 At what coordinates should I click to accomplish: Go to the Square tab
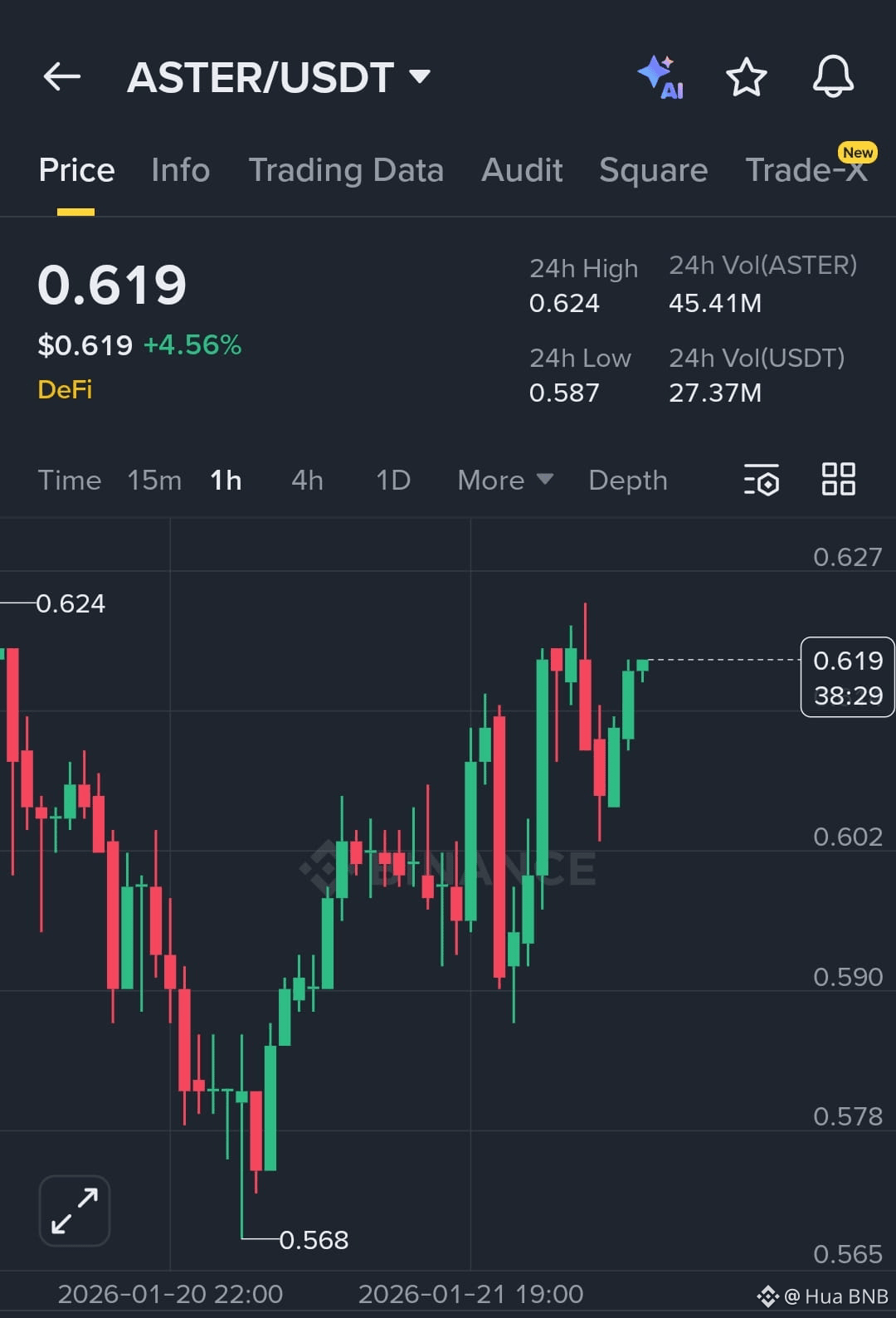tap(653, 169)
